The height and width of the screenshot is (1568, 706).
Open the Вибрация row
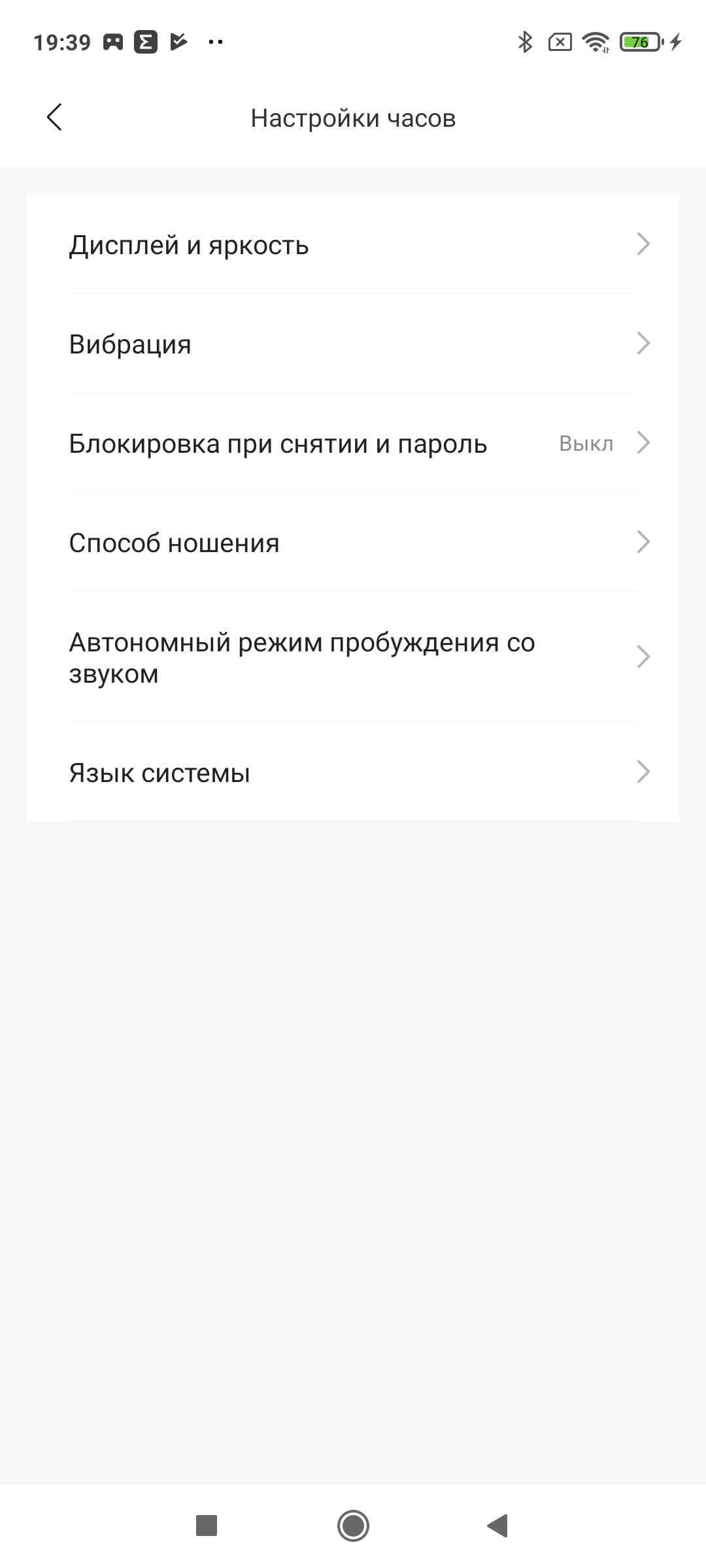353,344
